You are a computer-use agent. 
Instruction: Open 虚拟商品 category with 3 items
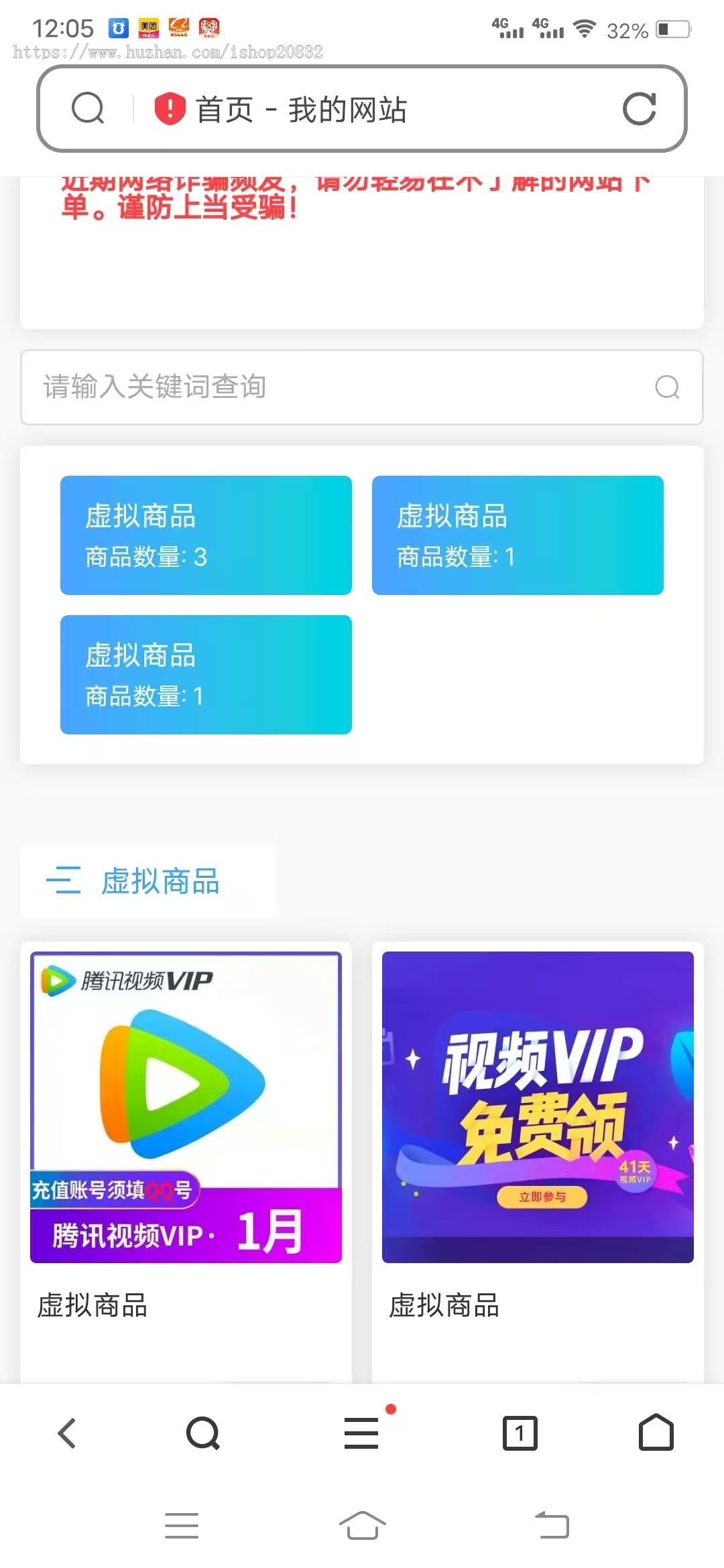point(206,535)
